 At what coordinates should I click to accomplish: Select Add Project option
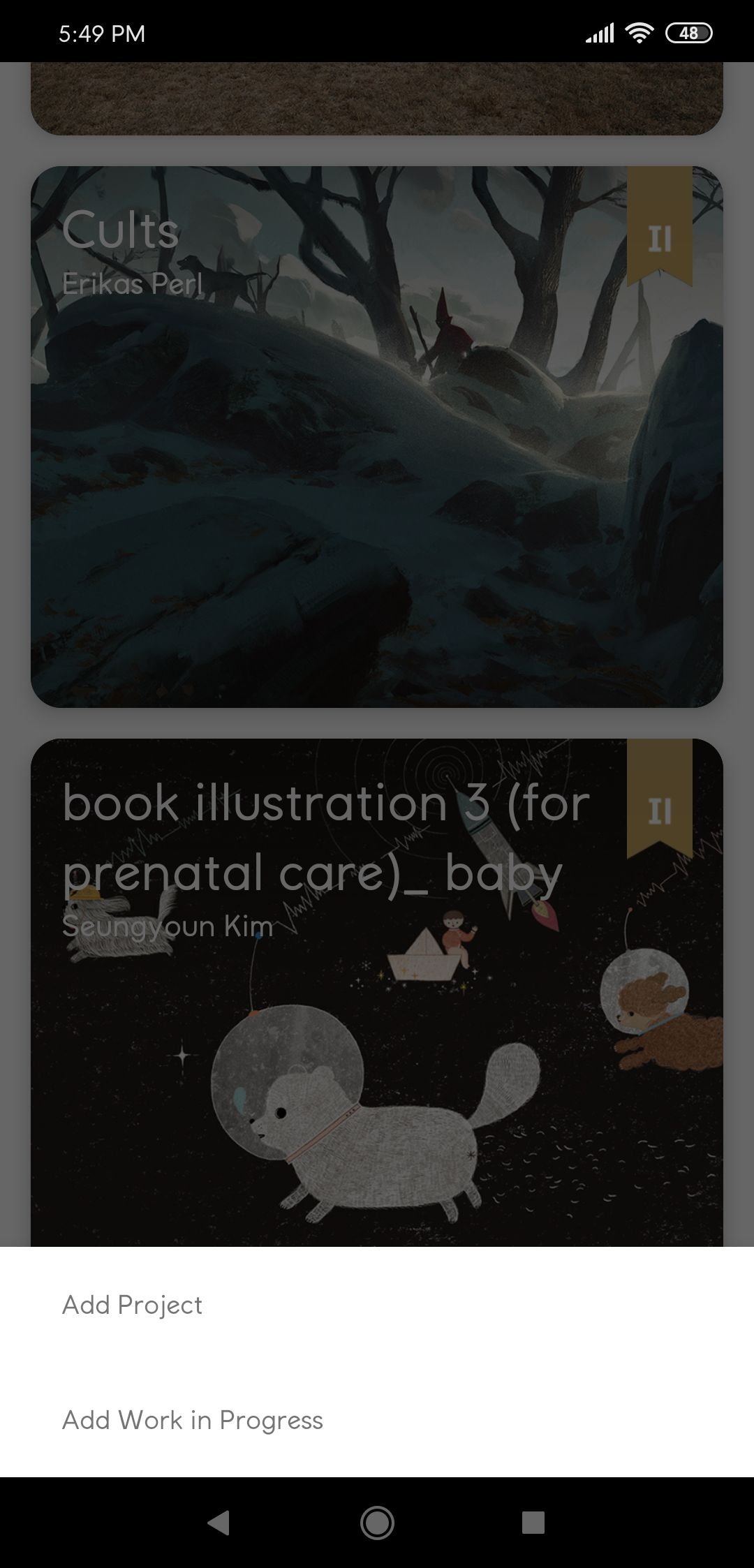[x=377, y=1304]
